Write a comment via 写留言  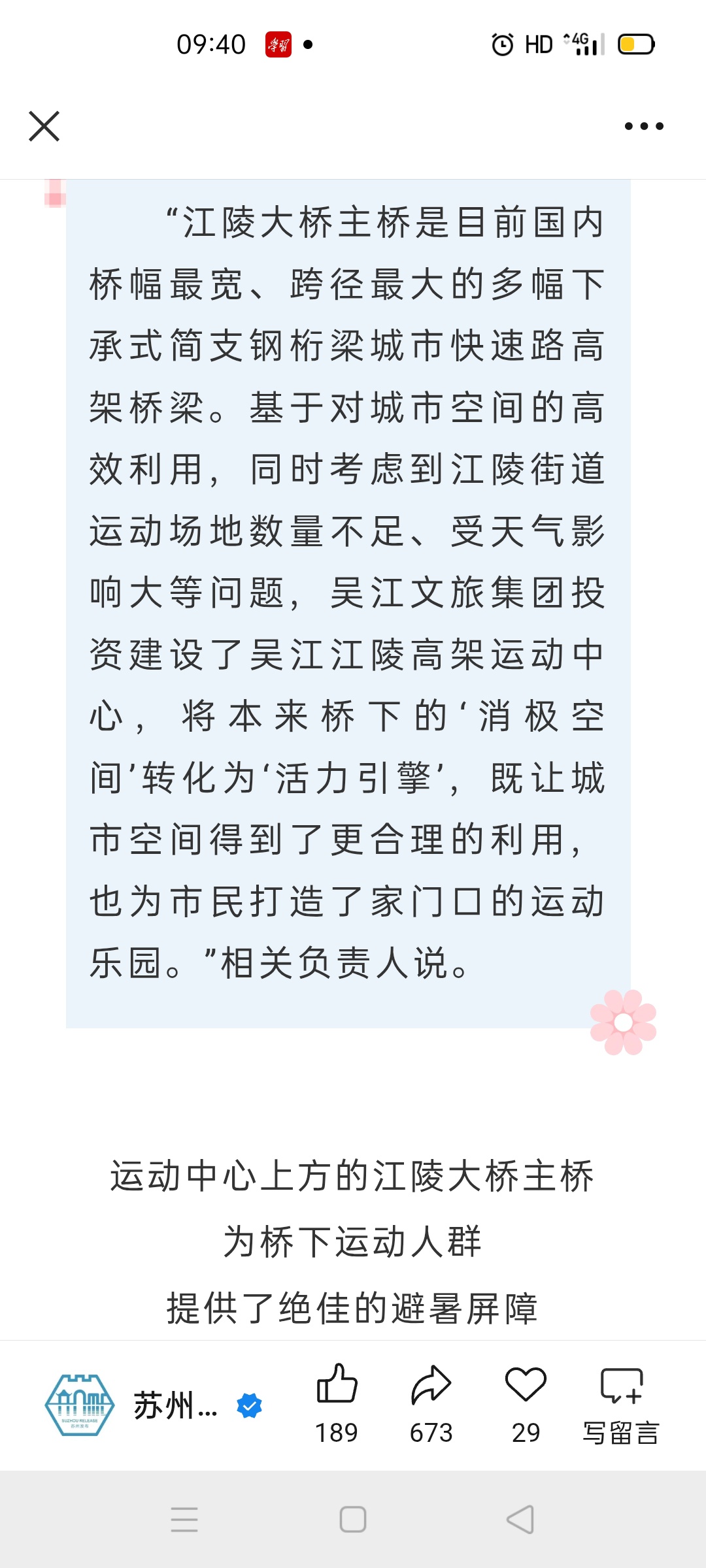coord(621,1405)
